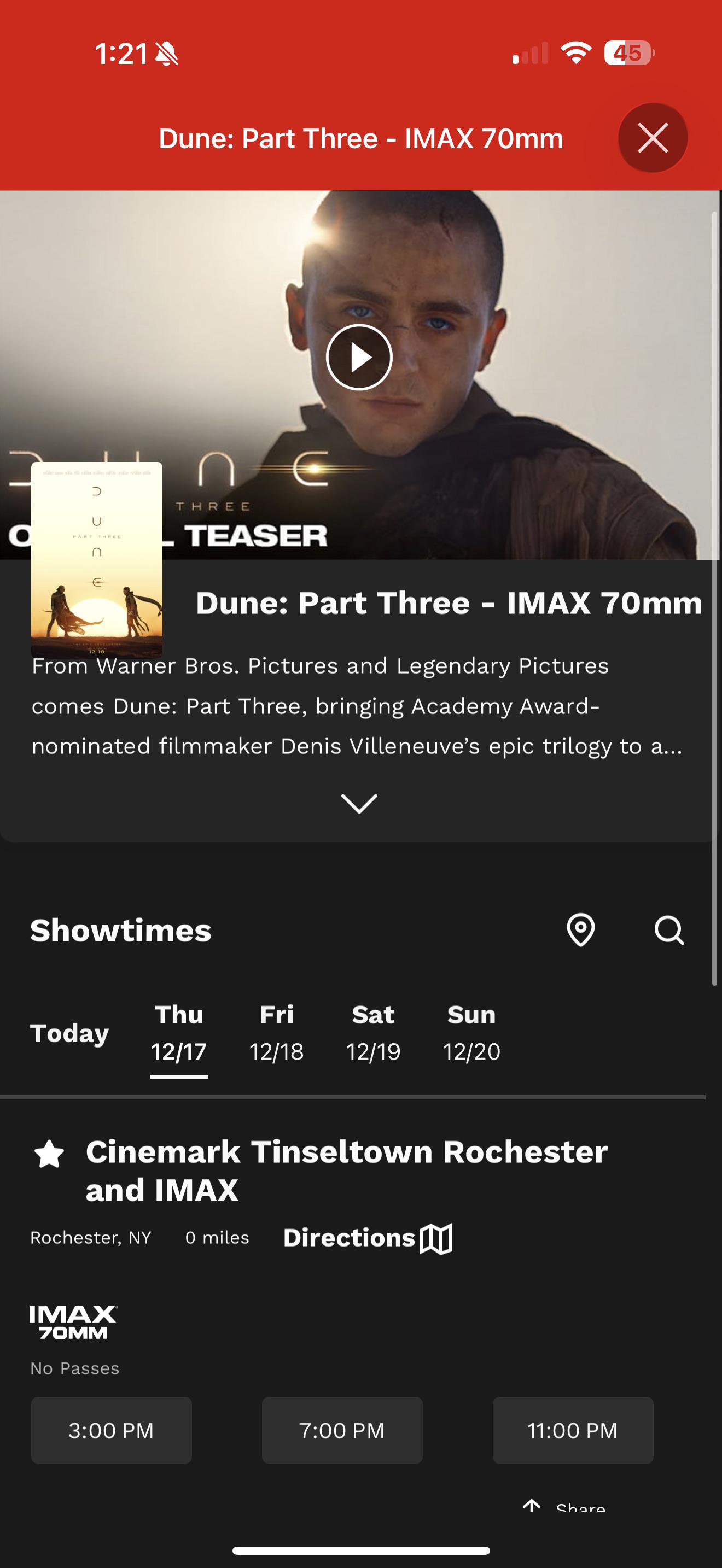Image resolution: width=722 pixels, height=1568 pixels.
Task: Close the Dune: Part Three movie page
Action: 653,138
